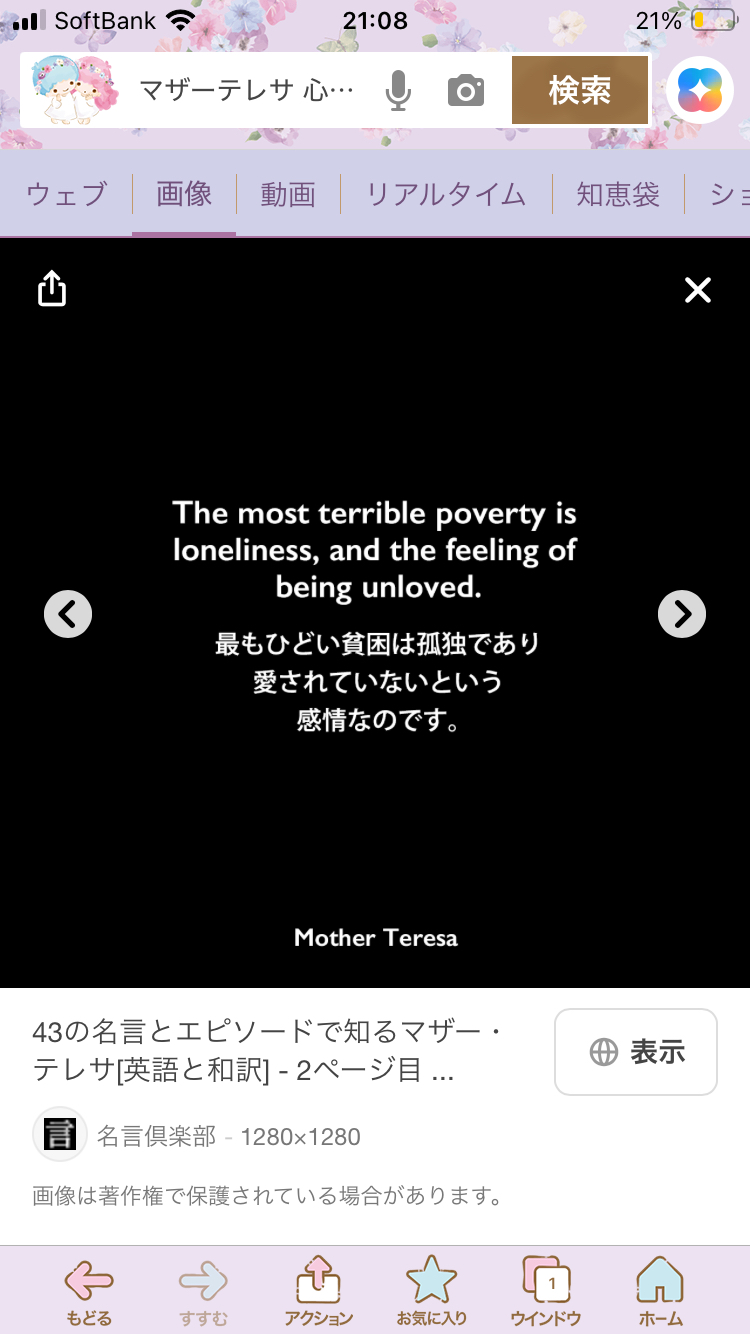Switch to the 動画 tab
The height and width of the screenshot is (1334, 750).
click(288, 194)
